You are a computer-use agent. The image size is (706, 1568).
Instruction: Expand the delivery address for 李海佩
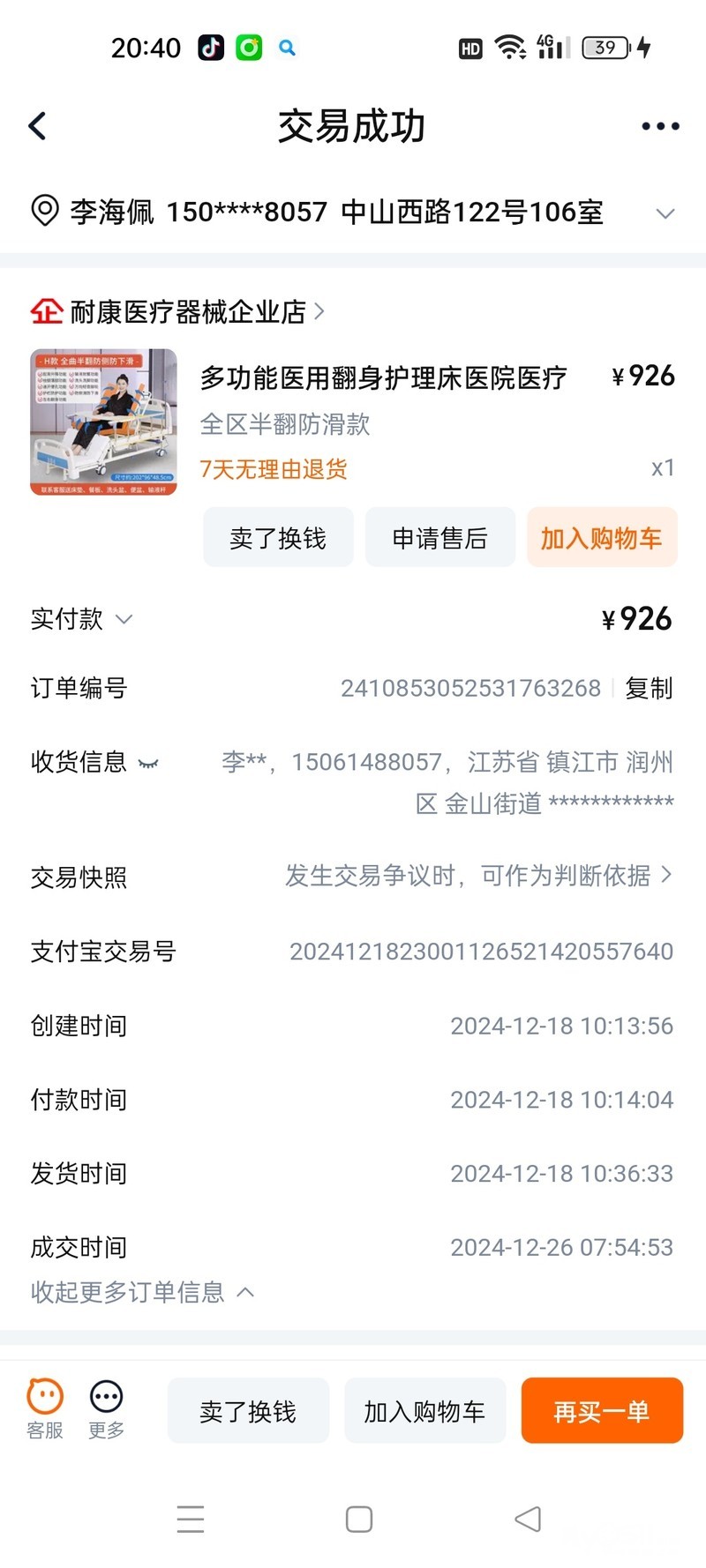tap(665, 213)
